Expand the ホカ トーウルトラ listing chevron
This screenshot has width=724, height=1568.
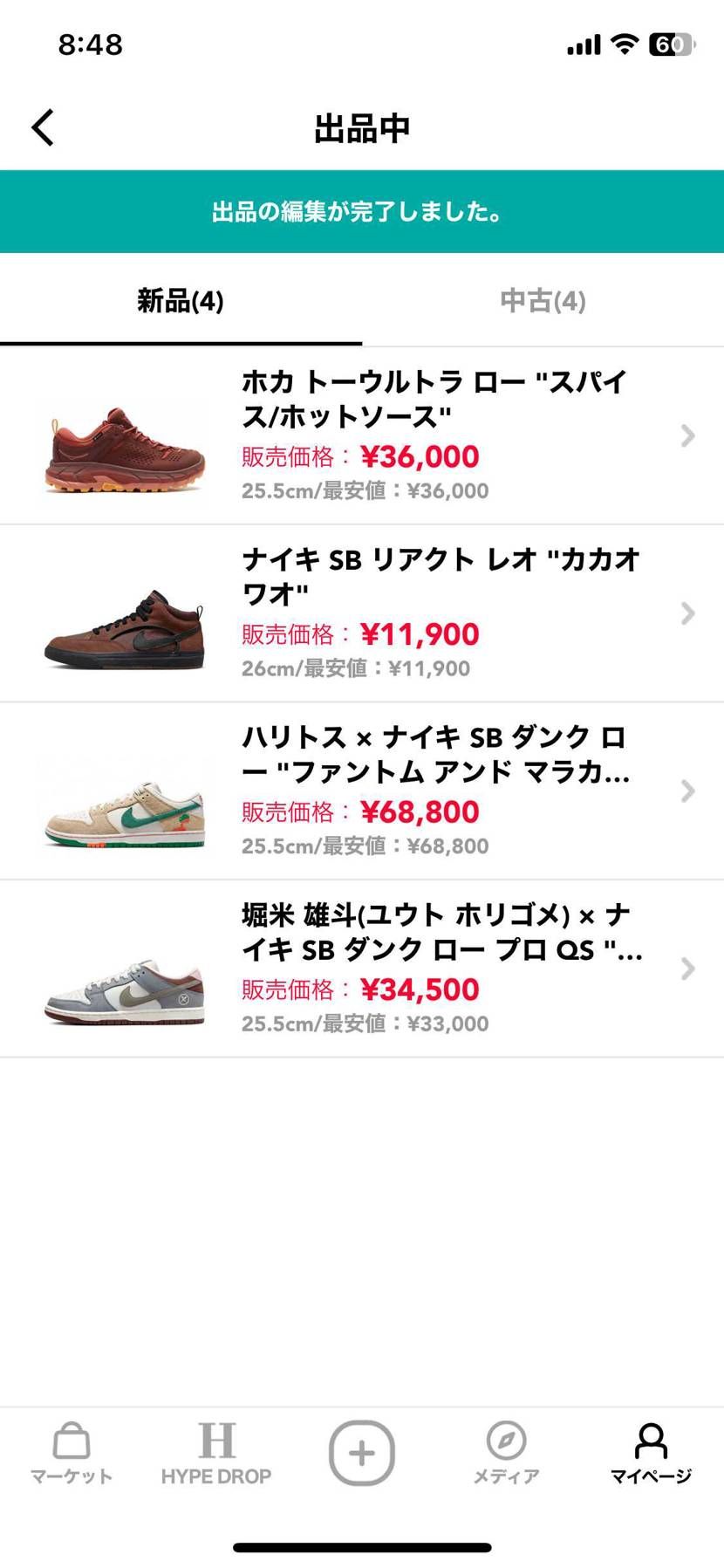(x=686, y=435)
